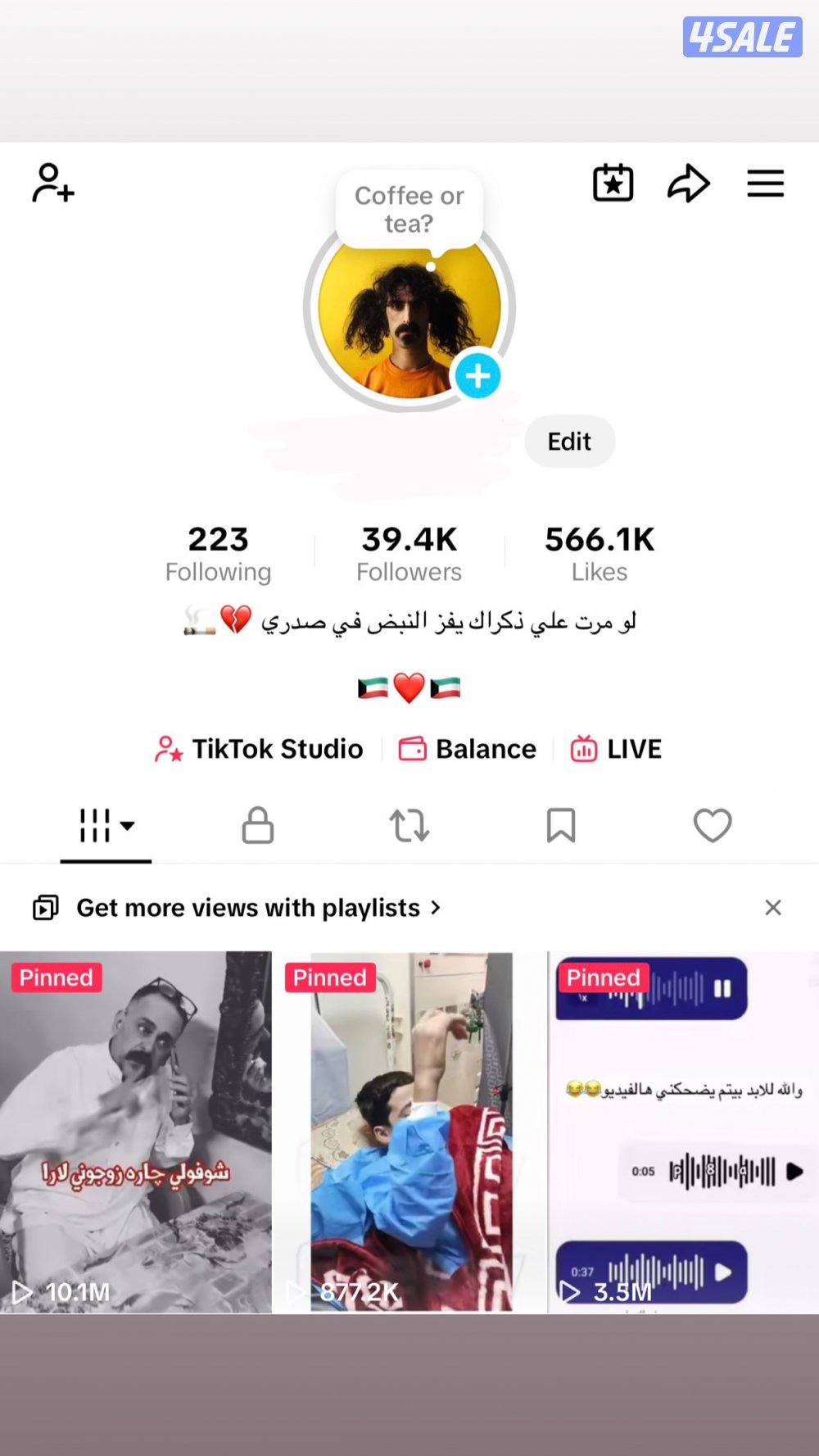Open the creator events calendar icon
Image resolution: width=819 pixels, height=1456 pixels.
point(613,184)
